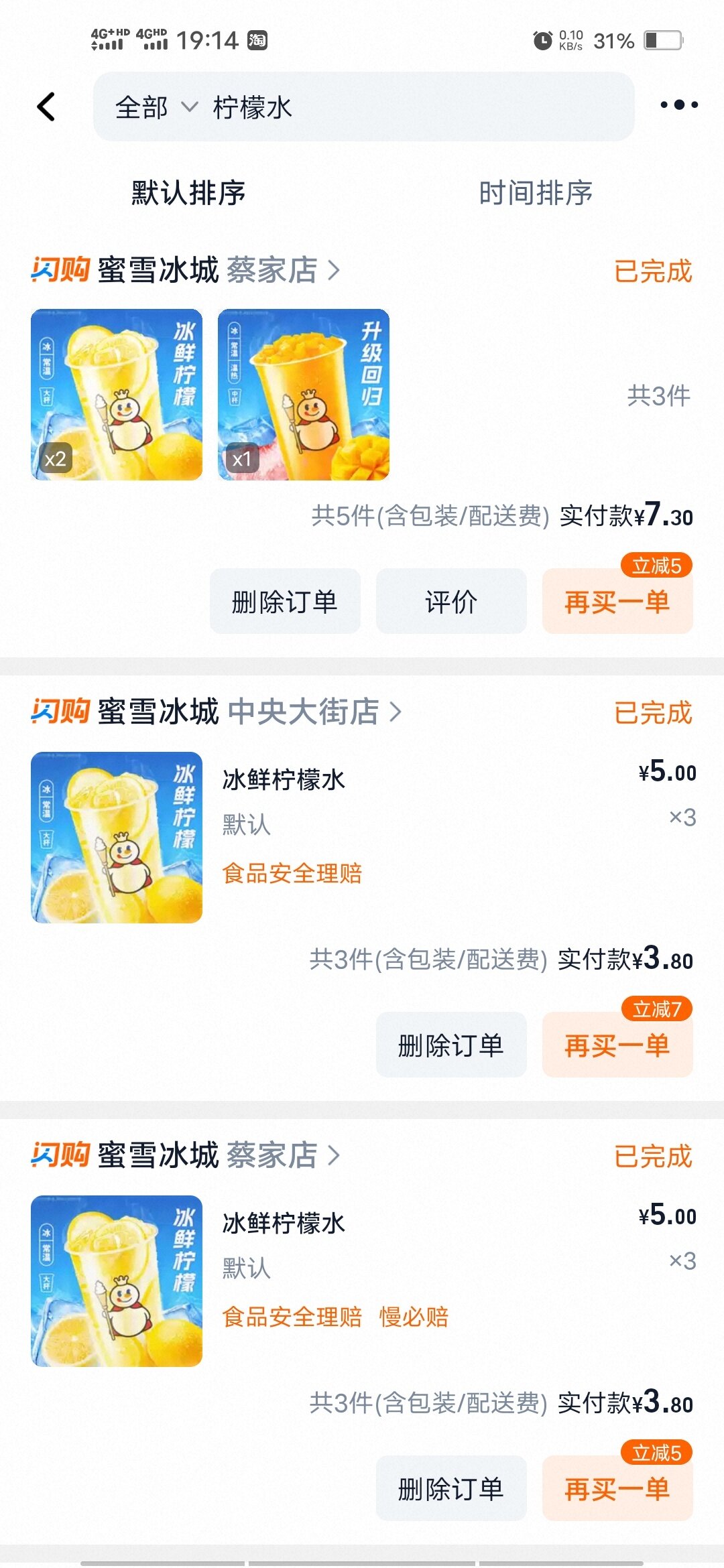Open 蔡家店 store link on the 慢必赔 order
The height and width of the screenshot is (1568, 724).
[x=282, y=1155]
